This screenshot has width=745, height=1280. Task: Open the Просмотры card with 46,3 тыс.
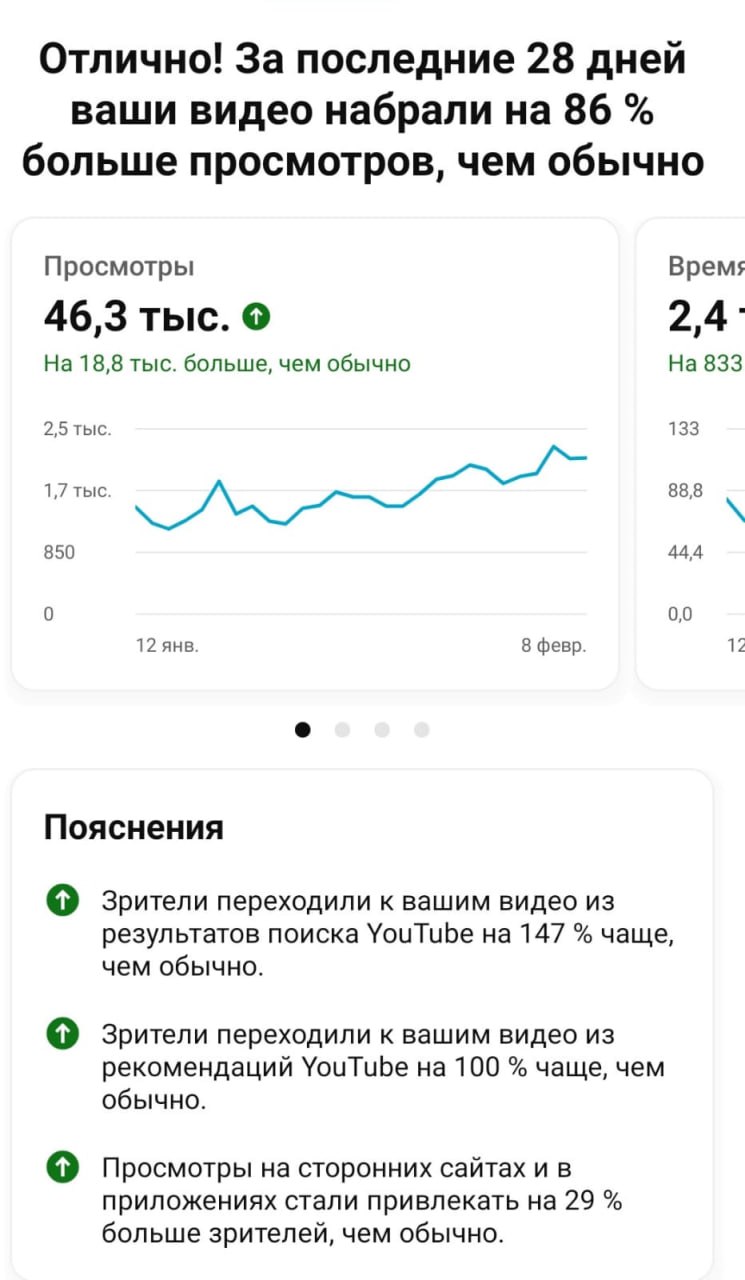click(314, 453)
